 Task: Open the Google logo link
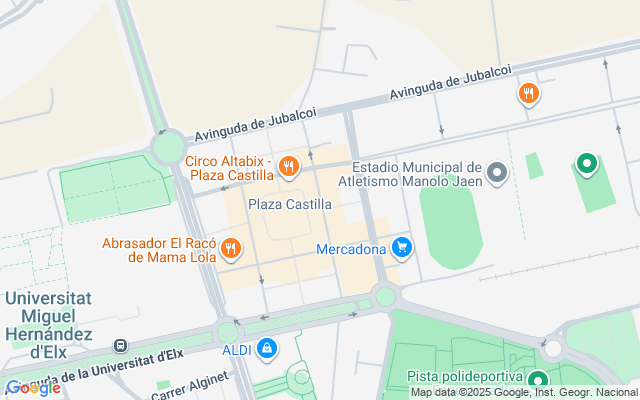point(32,388)
